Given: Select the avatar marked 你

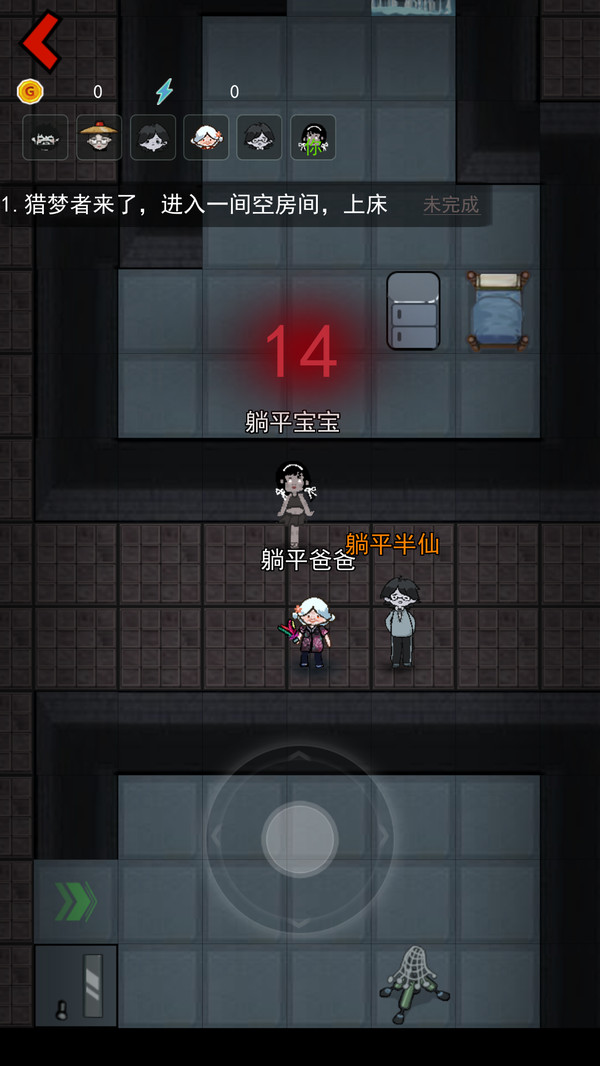Looking at the screenshot, I should click(313, 137).
